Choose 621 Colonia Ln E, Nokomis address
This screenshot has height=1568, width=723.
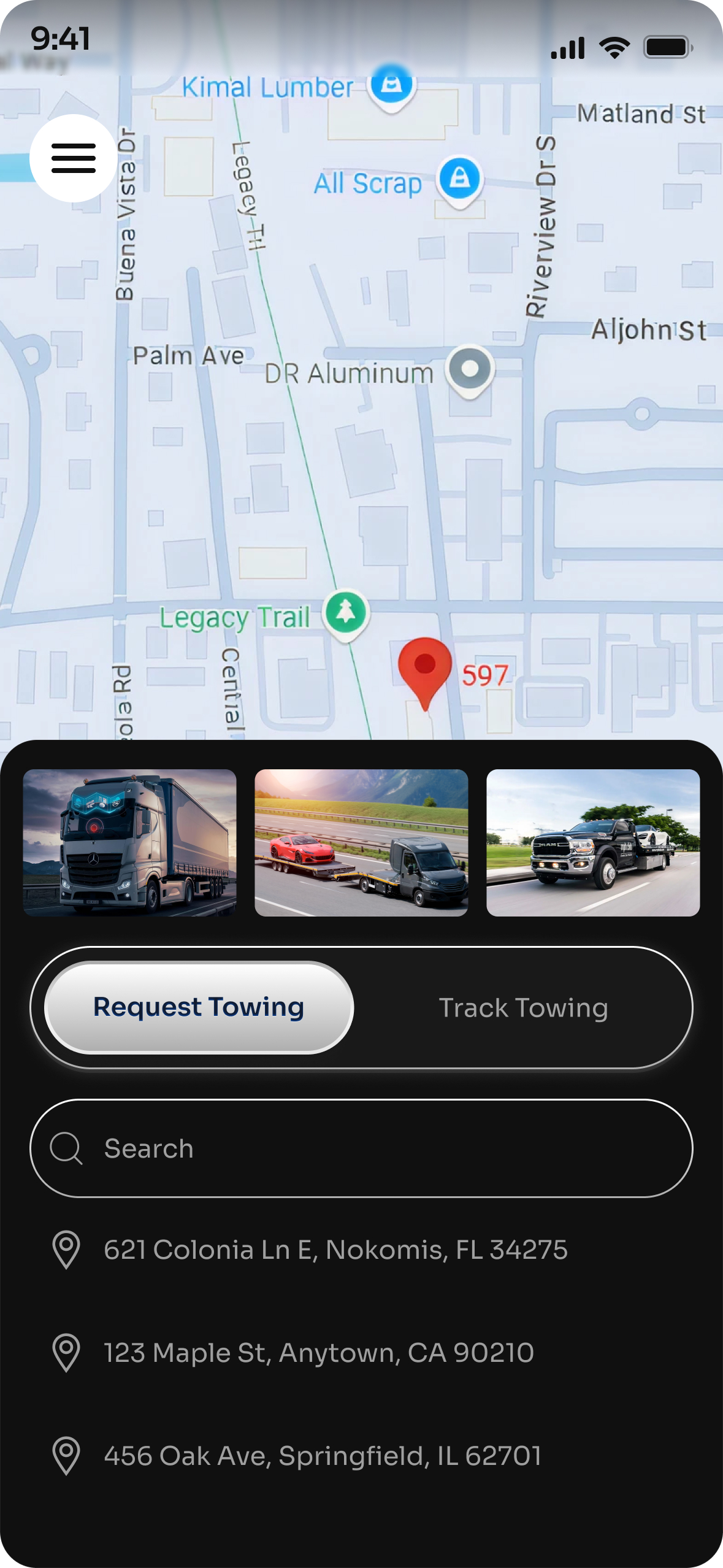pyautogui.click(x=335, y=1250)
